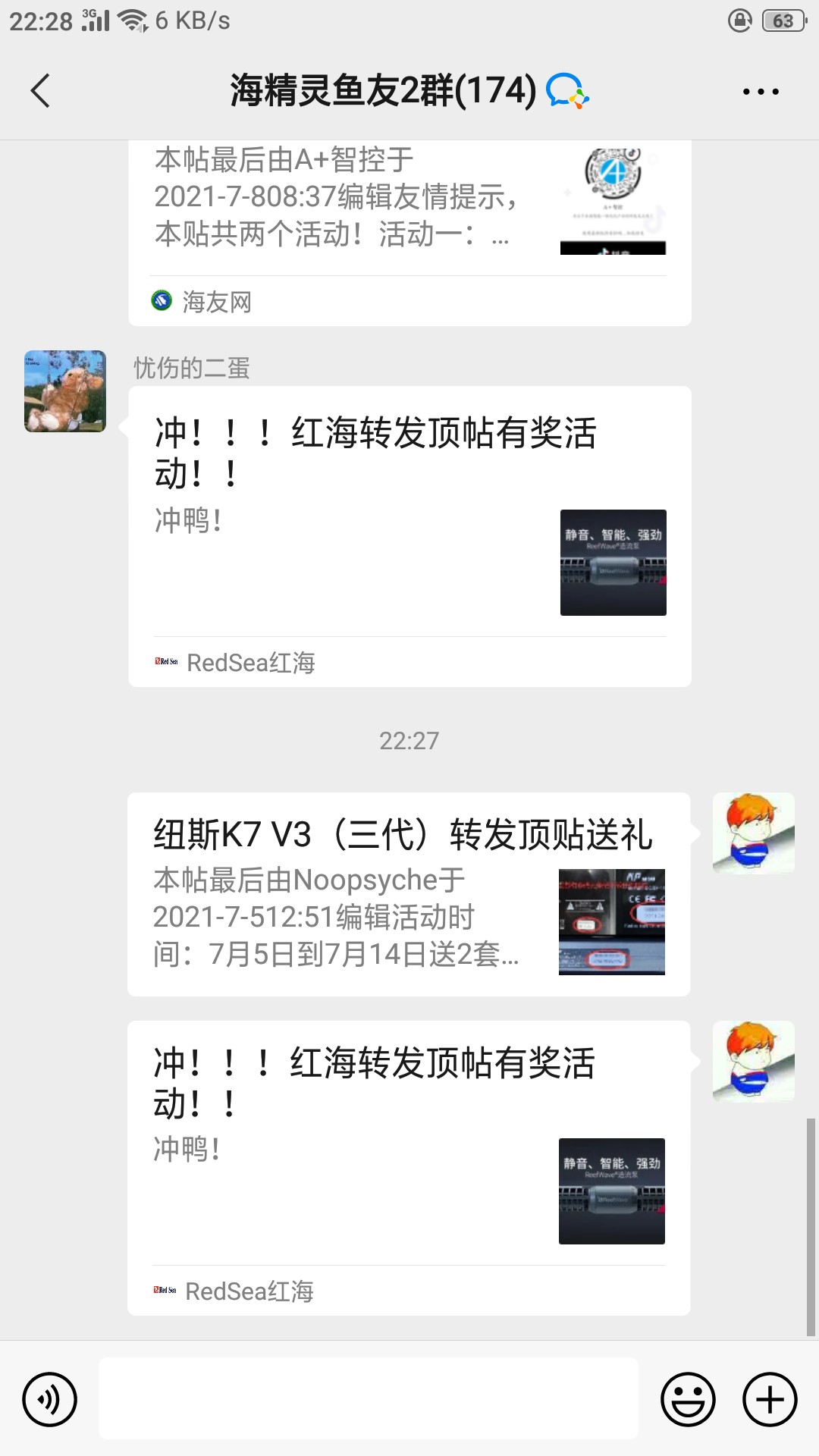819x1456 pixels.
Task: Tap my avatar beside the 纽斯K7 V3 card
Action: tap(753, 833)
